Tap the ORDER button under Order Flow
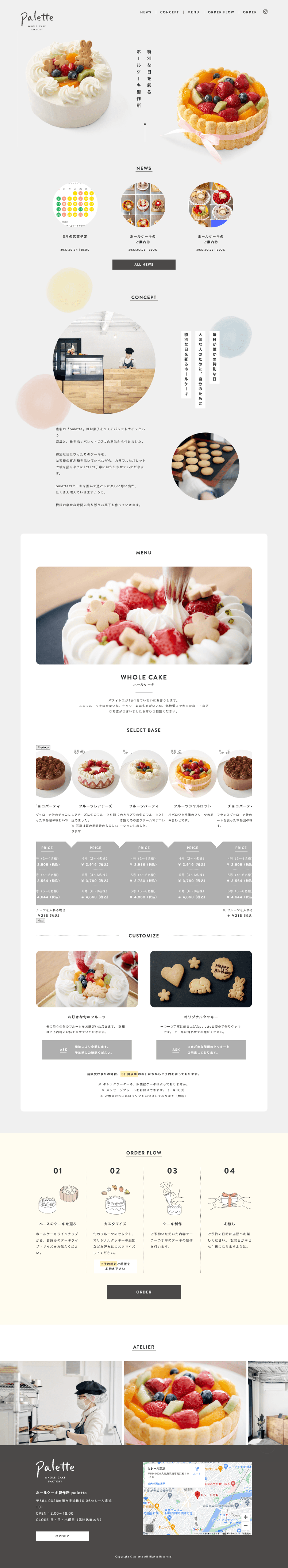The width and height of the screenshot is (288, 1568). pos(144,1292)
